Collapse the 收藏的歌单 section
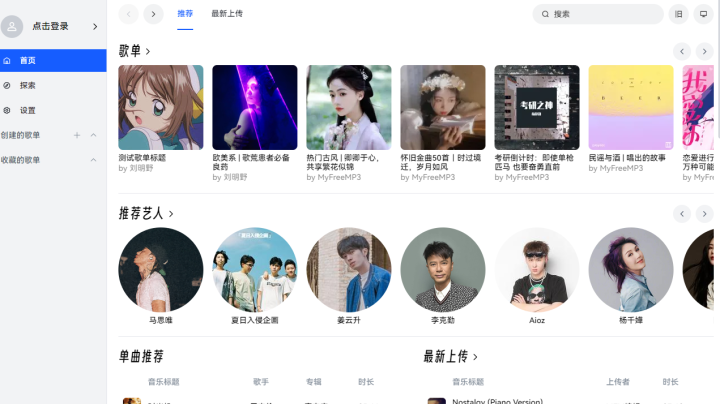The height and width of the screenshot is (404, 720). [x=94, y=160]
